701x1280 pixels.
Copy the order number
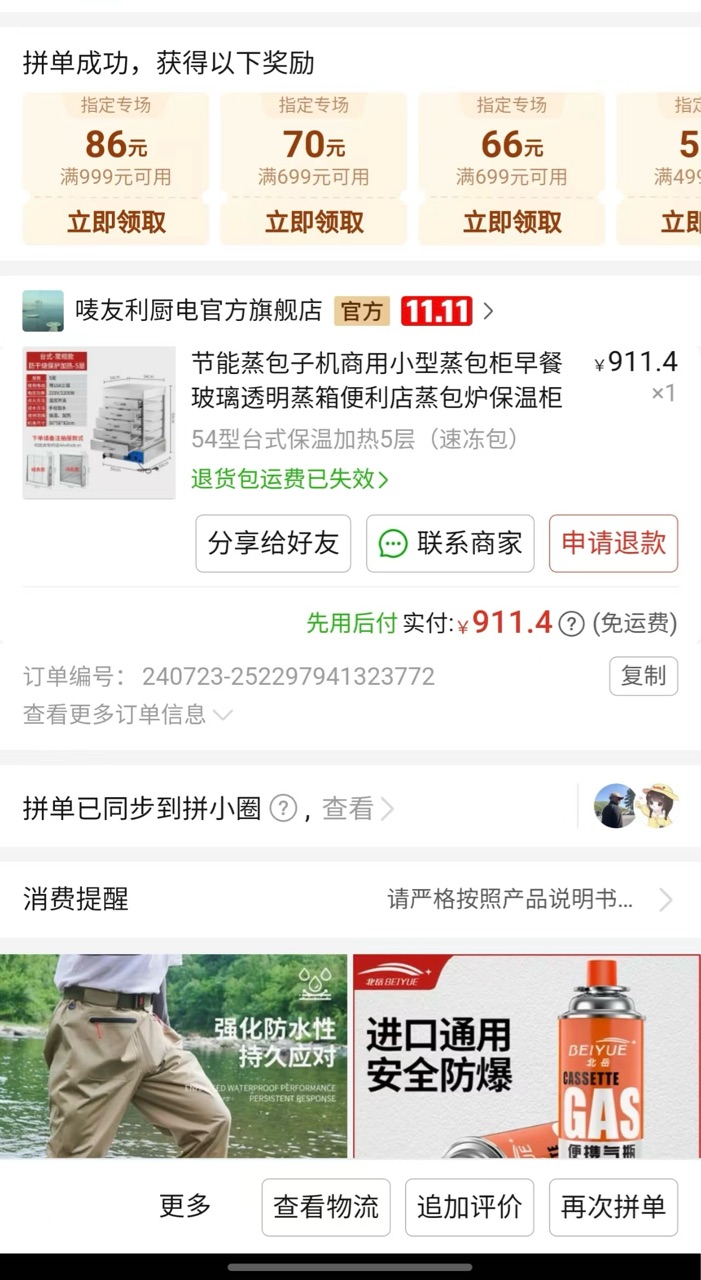[643, 676]
